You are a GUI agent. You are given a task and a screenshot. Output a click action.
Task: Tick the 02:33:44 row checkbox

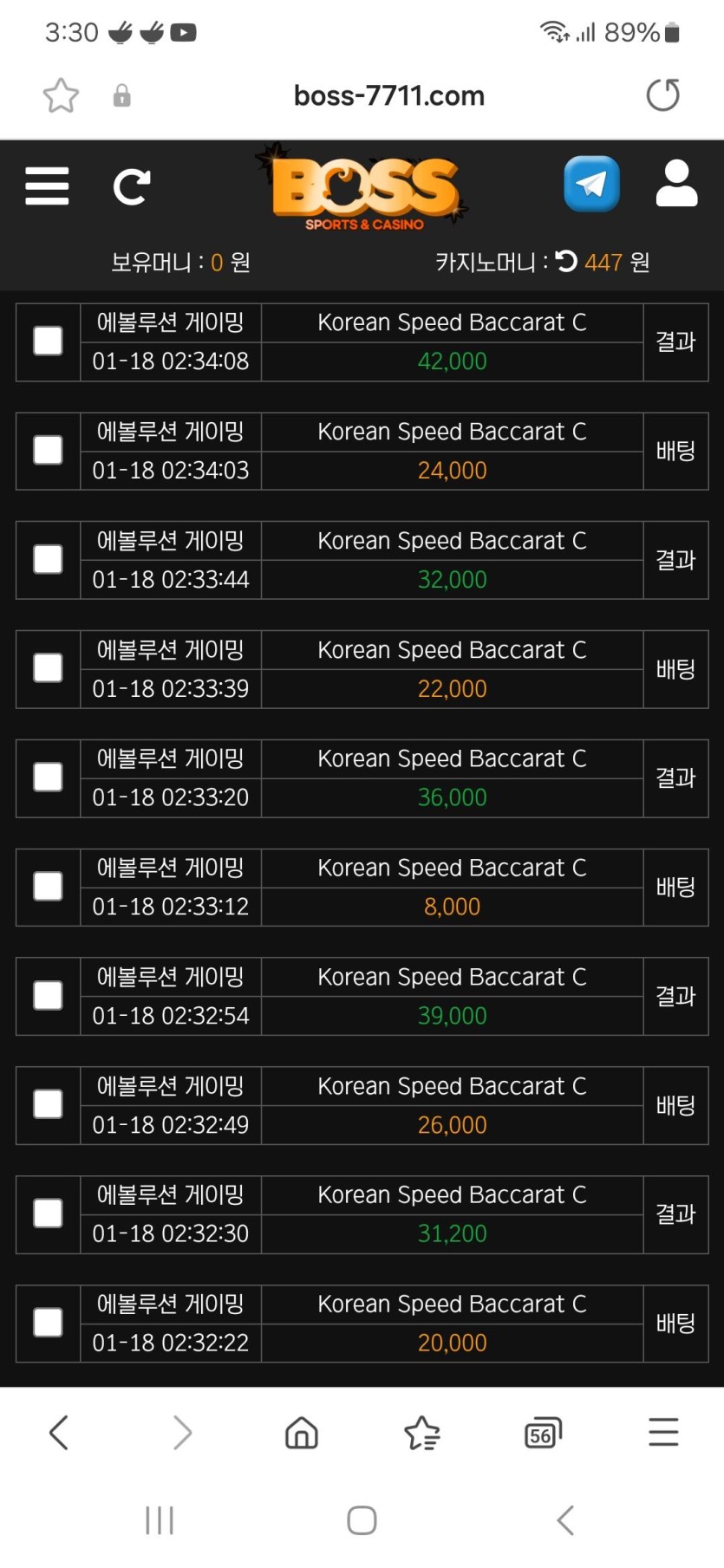click(x=48, y=560)
